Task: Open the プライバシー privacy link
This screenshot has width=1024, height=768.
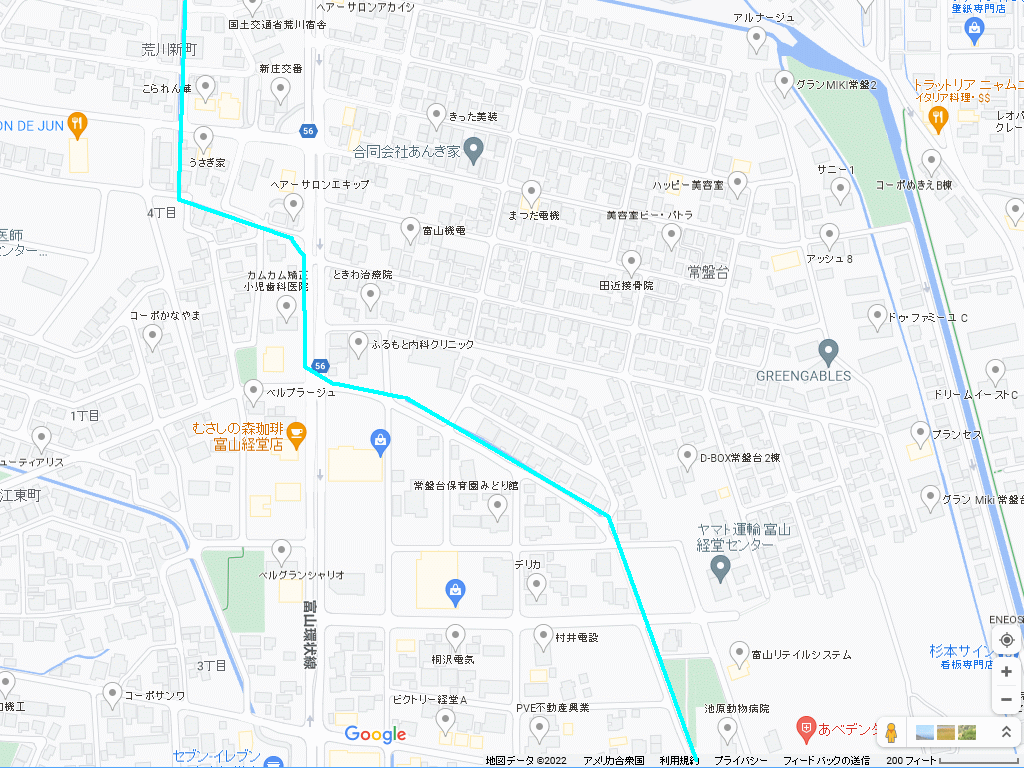Action: 741,761
